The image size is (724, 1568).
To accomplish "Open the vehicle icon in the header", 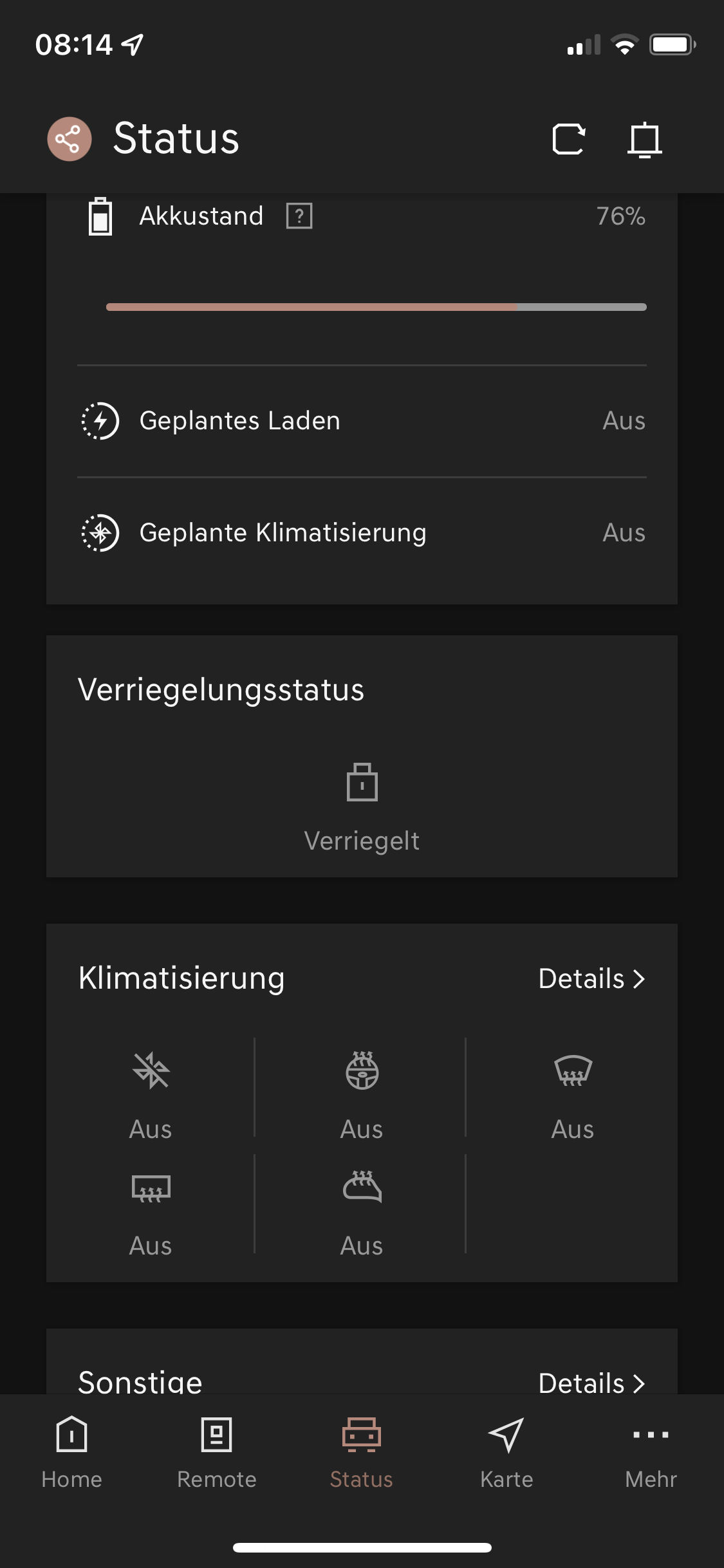I will tap(644, 139).
